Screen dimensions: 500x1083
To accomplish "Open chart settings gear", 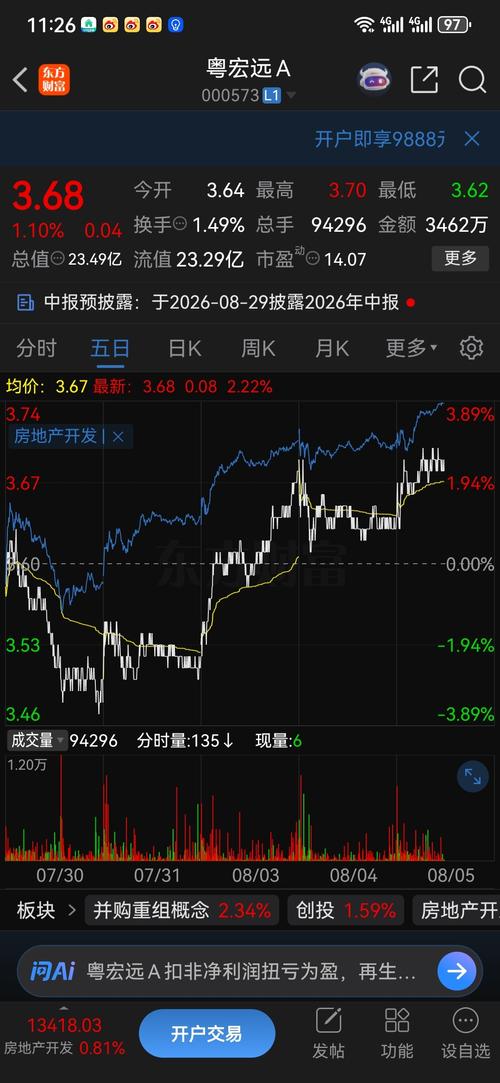I will [x=471, y=347].
